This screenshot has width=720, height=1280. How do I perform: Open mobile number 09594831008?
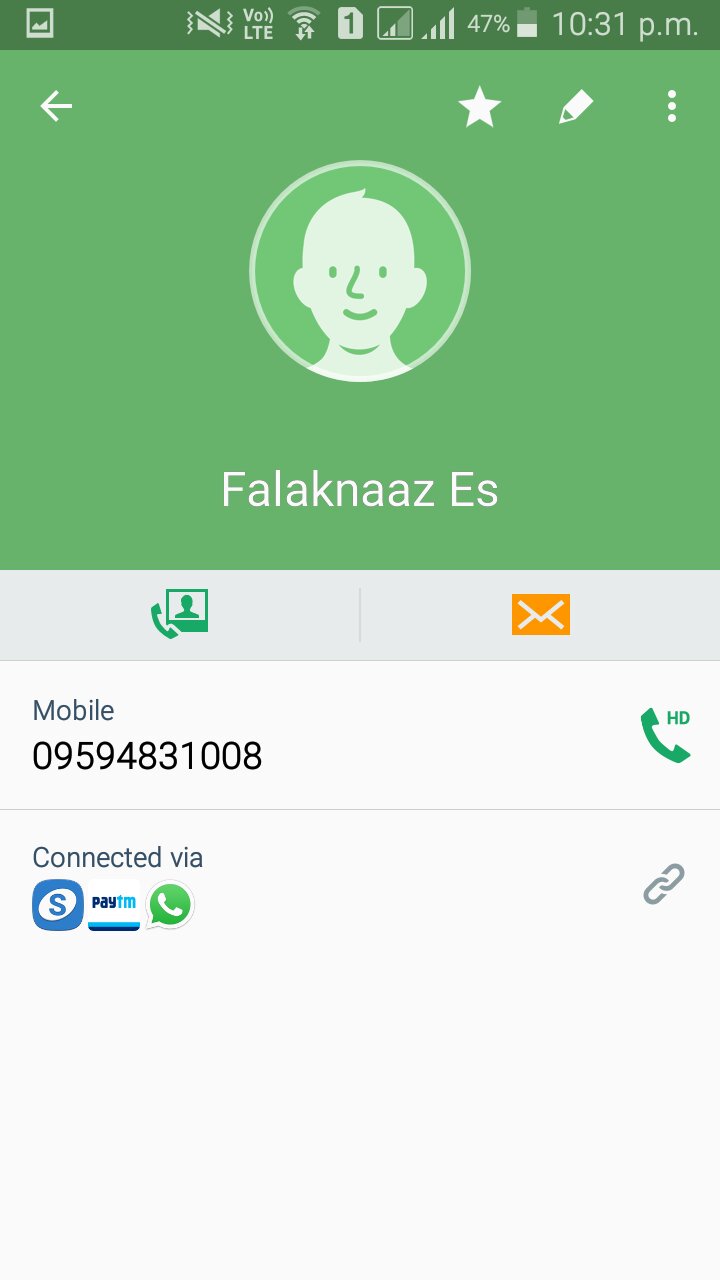148,756
